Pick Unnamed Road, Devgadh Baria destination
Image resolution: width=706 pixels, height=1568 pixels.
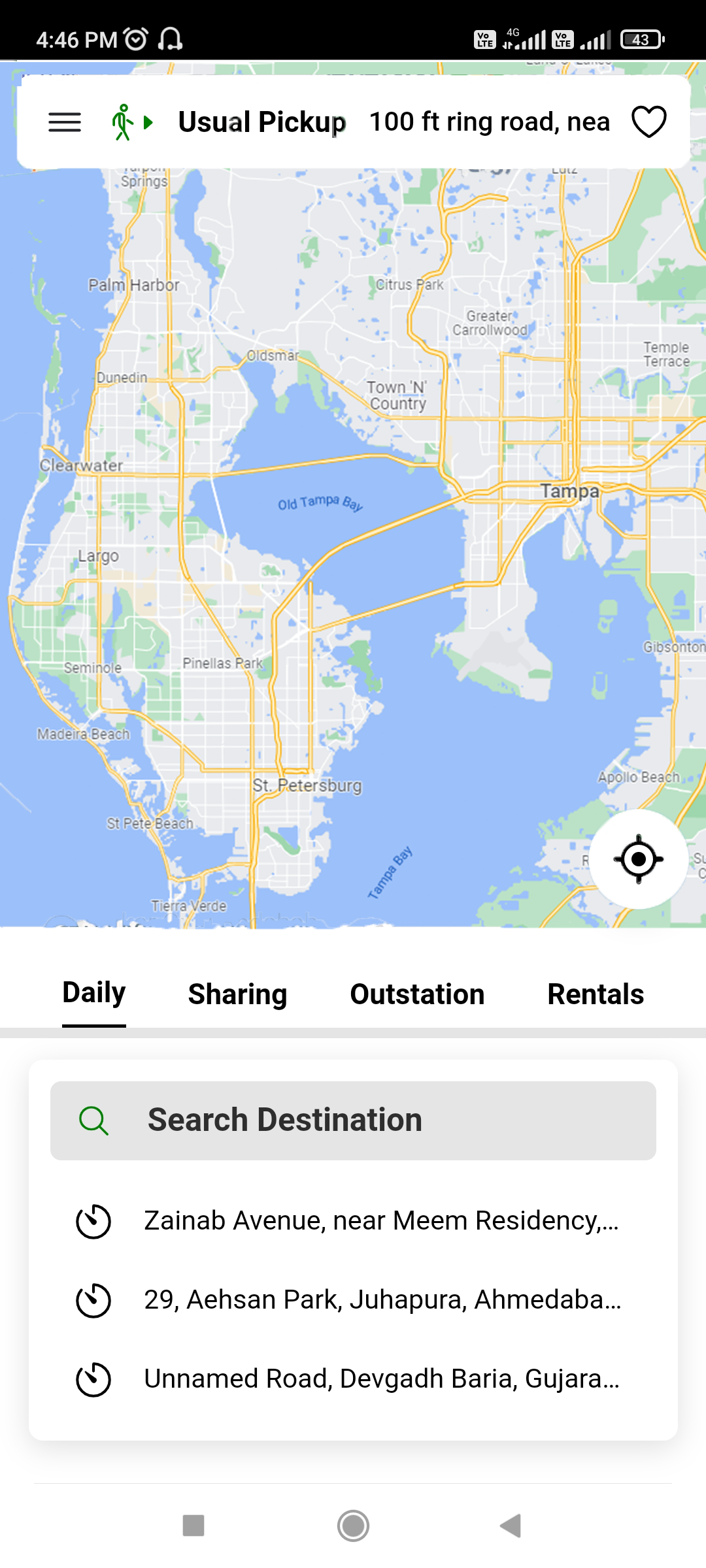point(381,1379)
